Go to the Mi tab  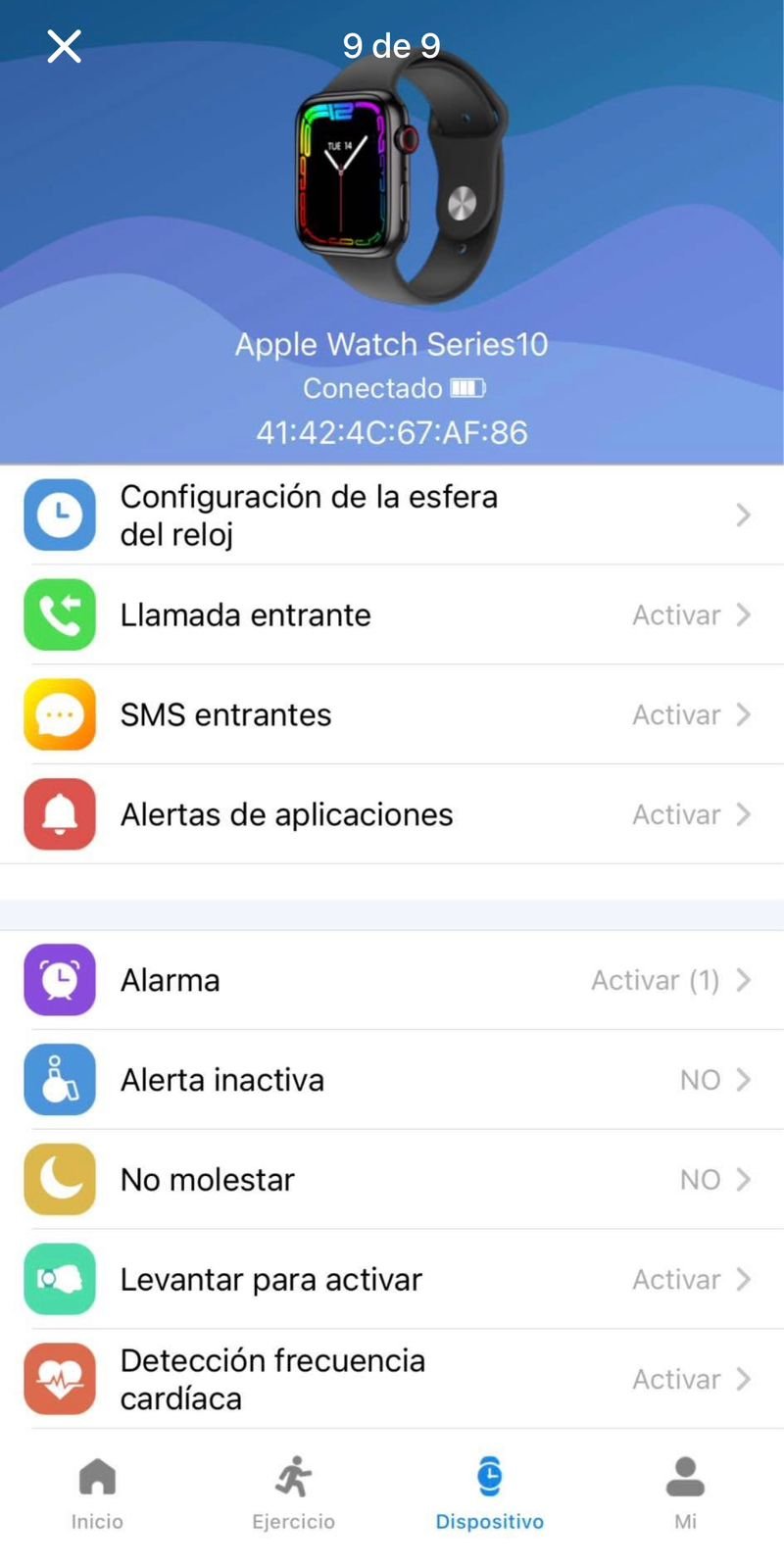coord(685,1494)
